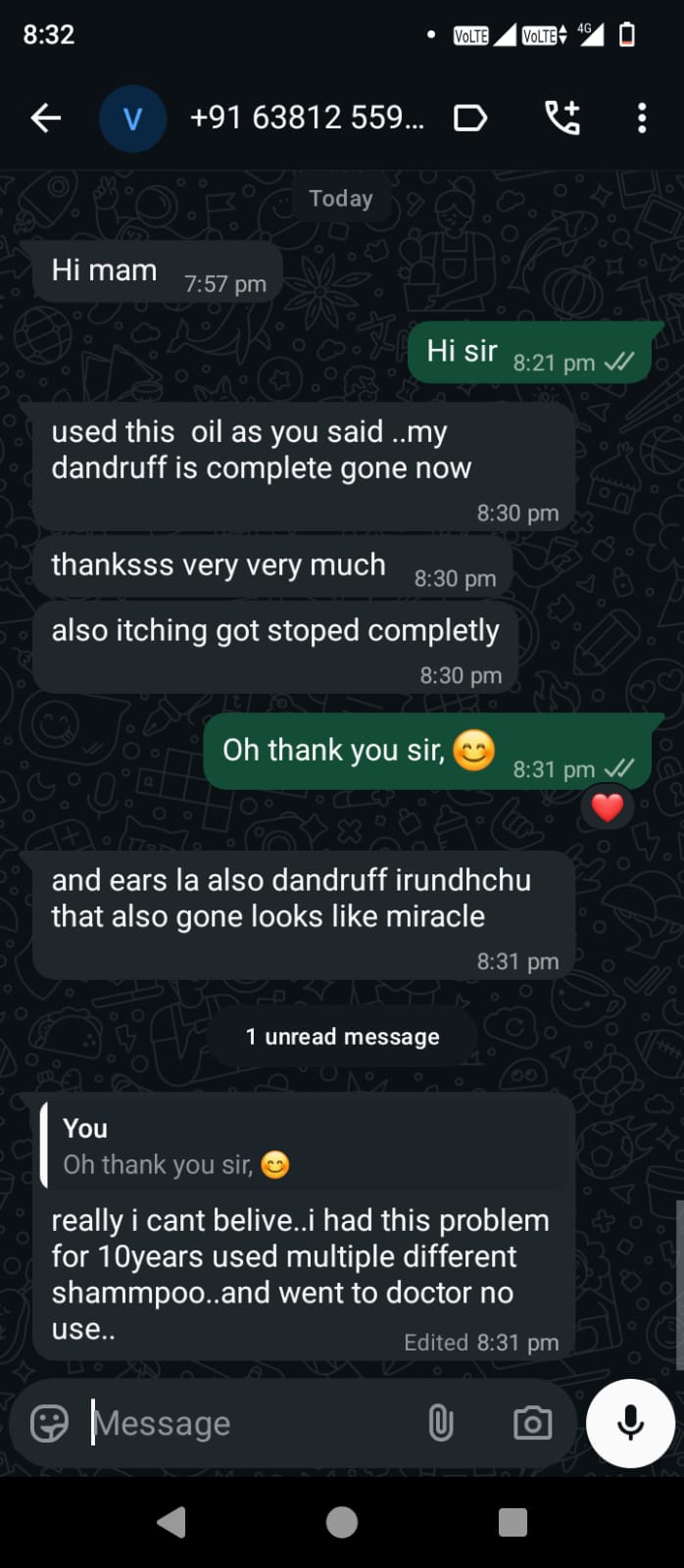This screenshot has width=684, height=1568.
Task: Tap the system back button
Action: [171, 1522]
